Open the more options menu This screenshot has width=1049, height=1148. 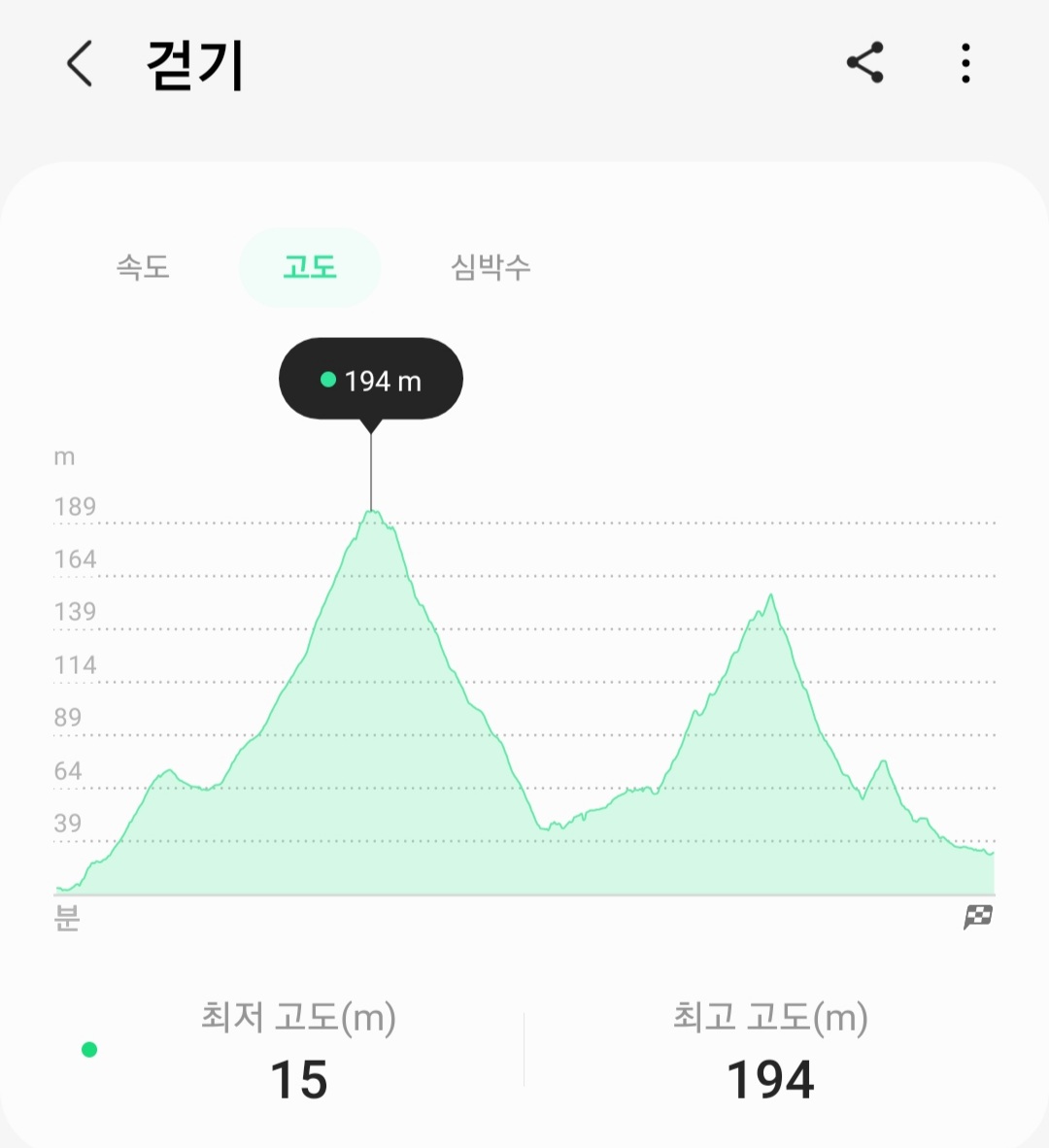click(x=964, y=63)
